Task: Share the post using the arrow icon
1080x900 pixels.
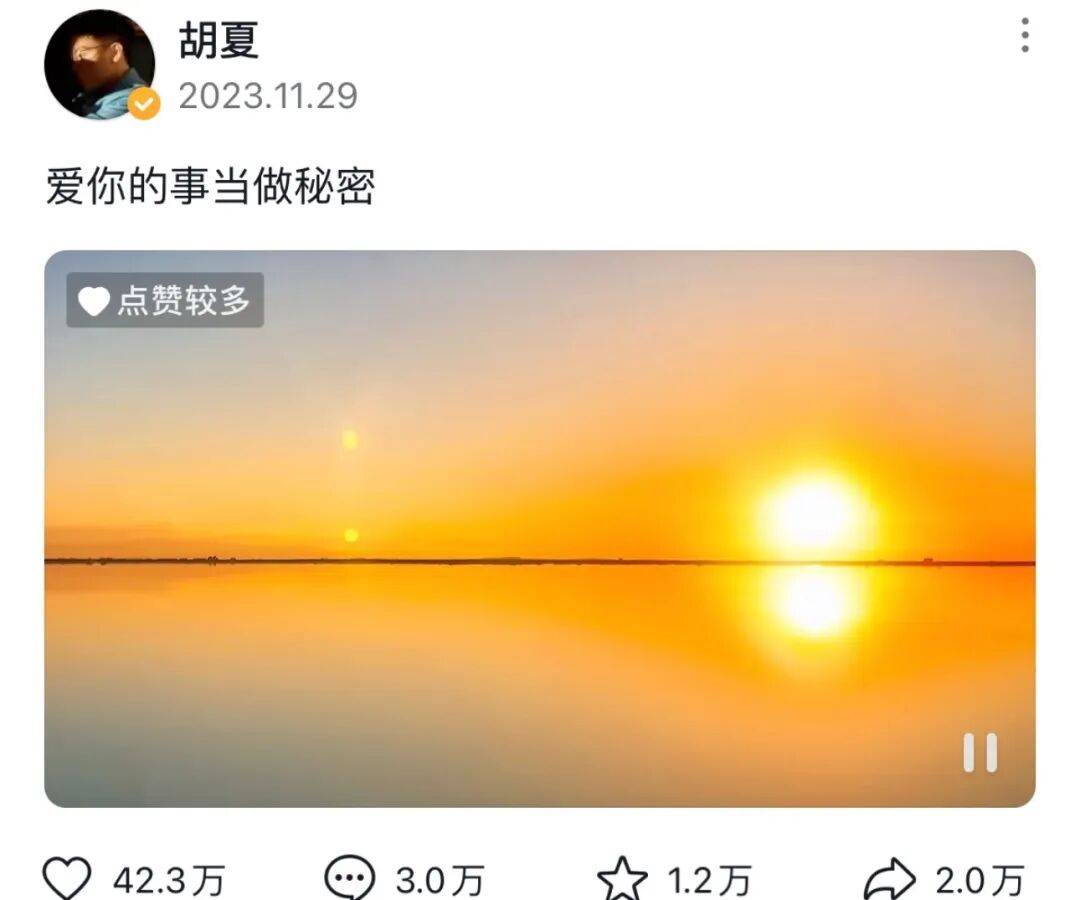Action: point(889,879)
